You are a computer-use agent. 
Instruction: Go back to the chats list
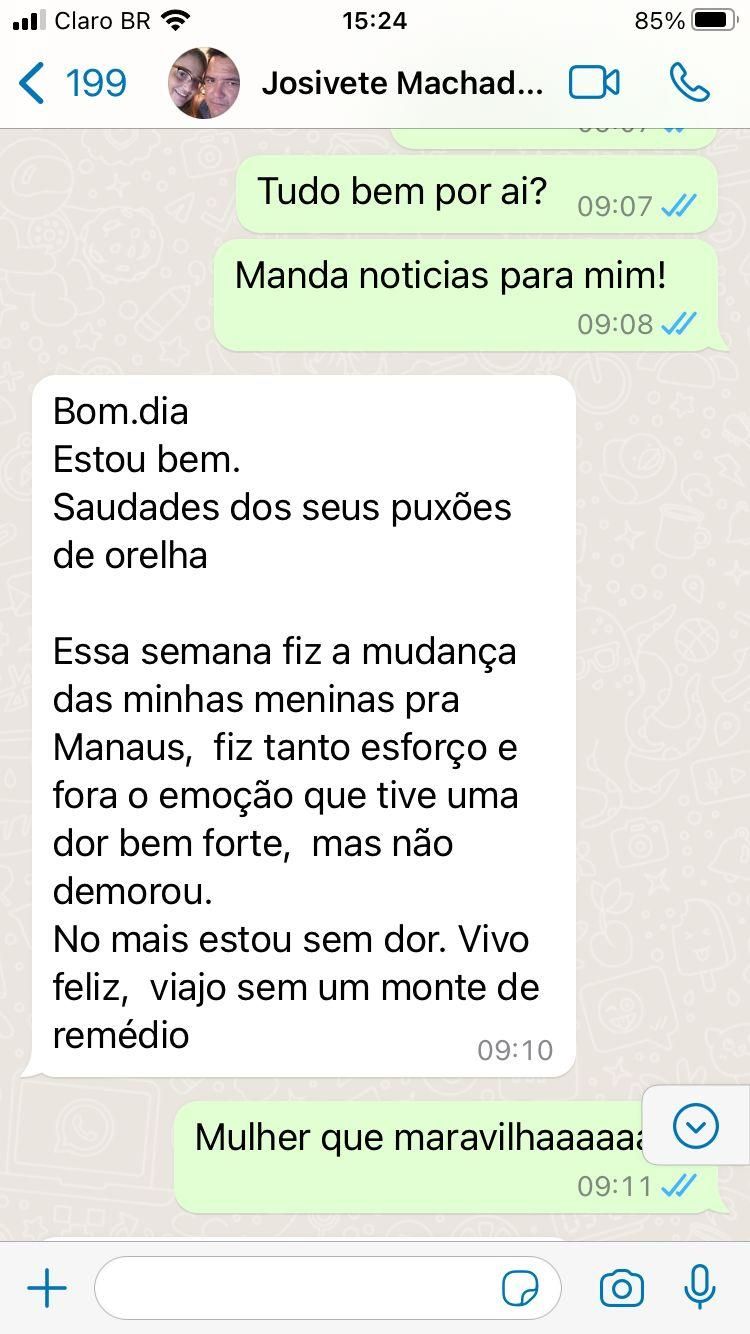pyautogui.click(x=70, y=84)
